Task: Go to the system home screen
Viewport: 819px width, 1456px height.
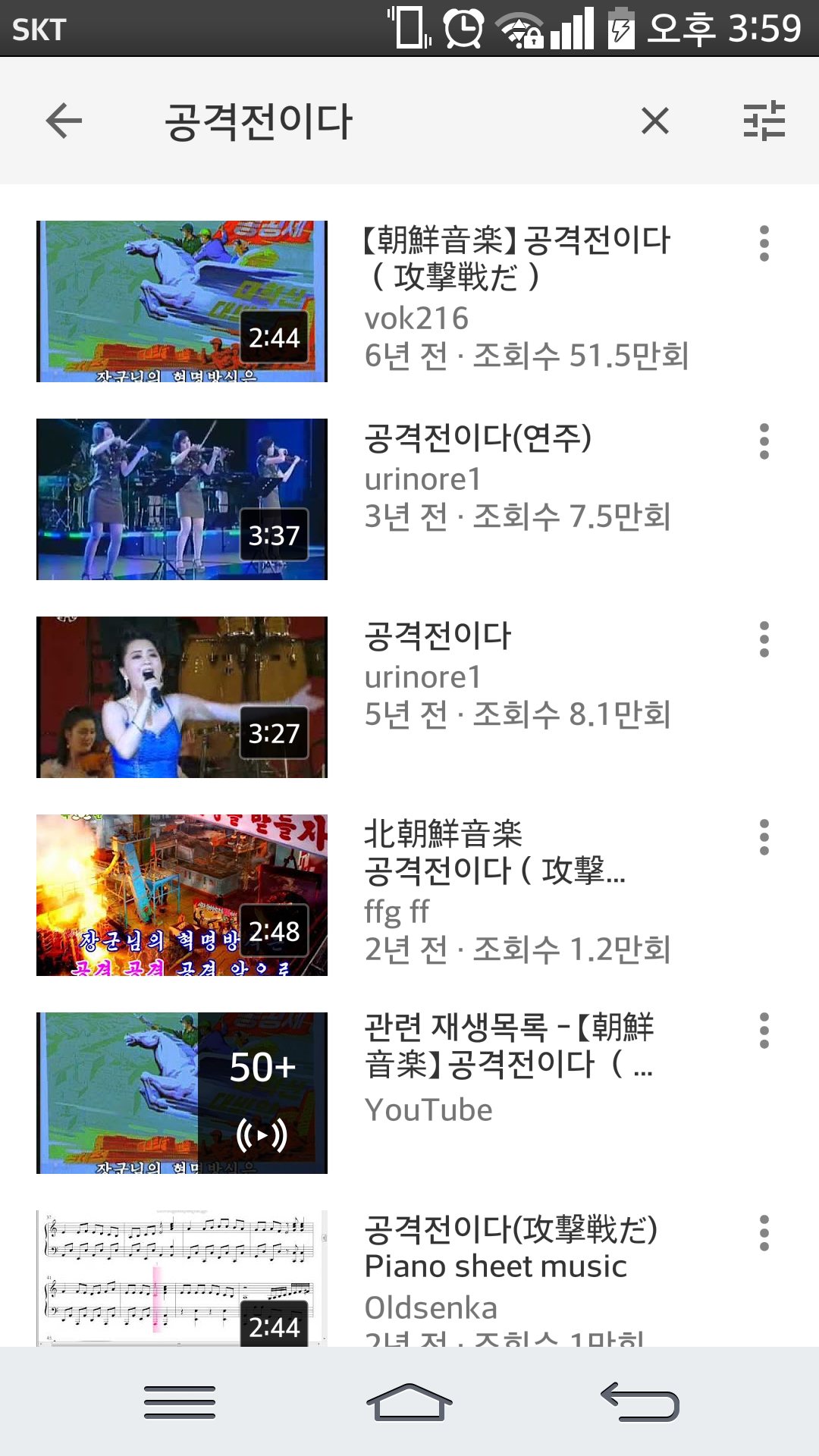Action: (x=409, y=1402)
